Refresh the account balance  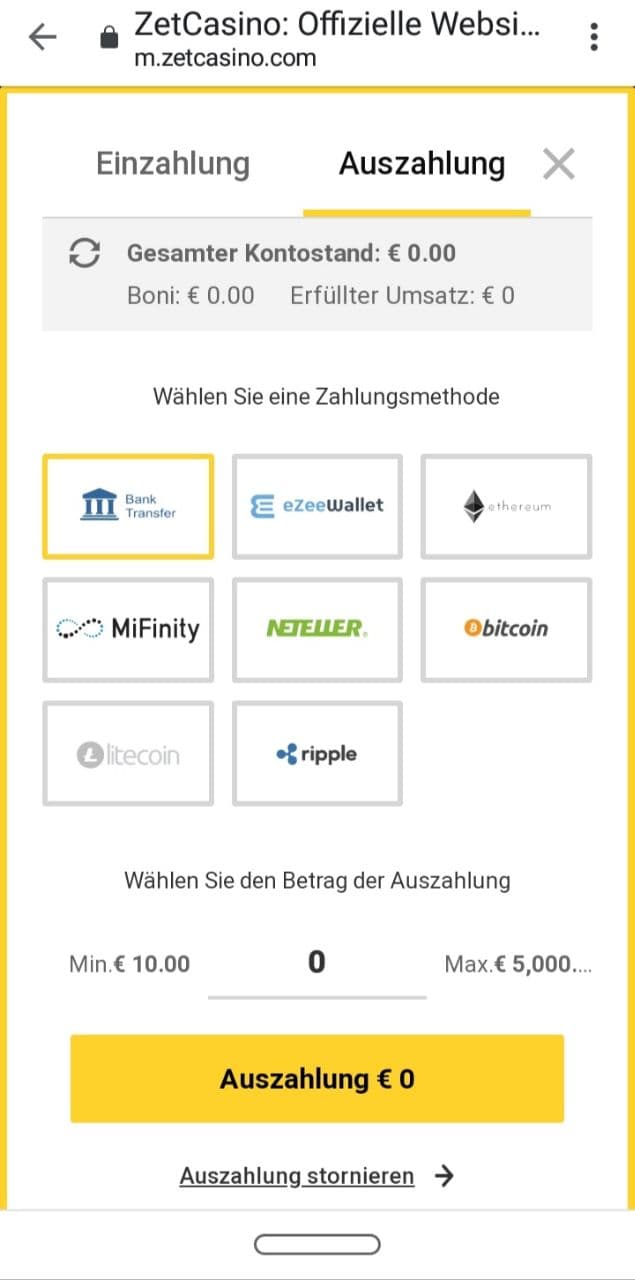point(84,254)
